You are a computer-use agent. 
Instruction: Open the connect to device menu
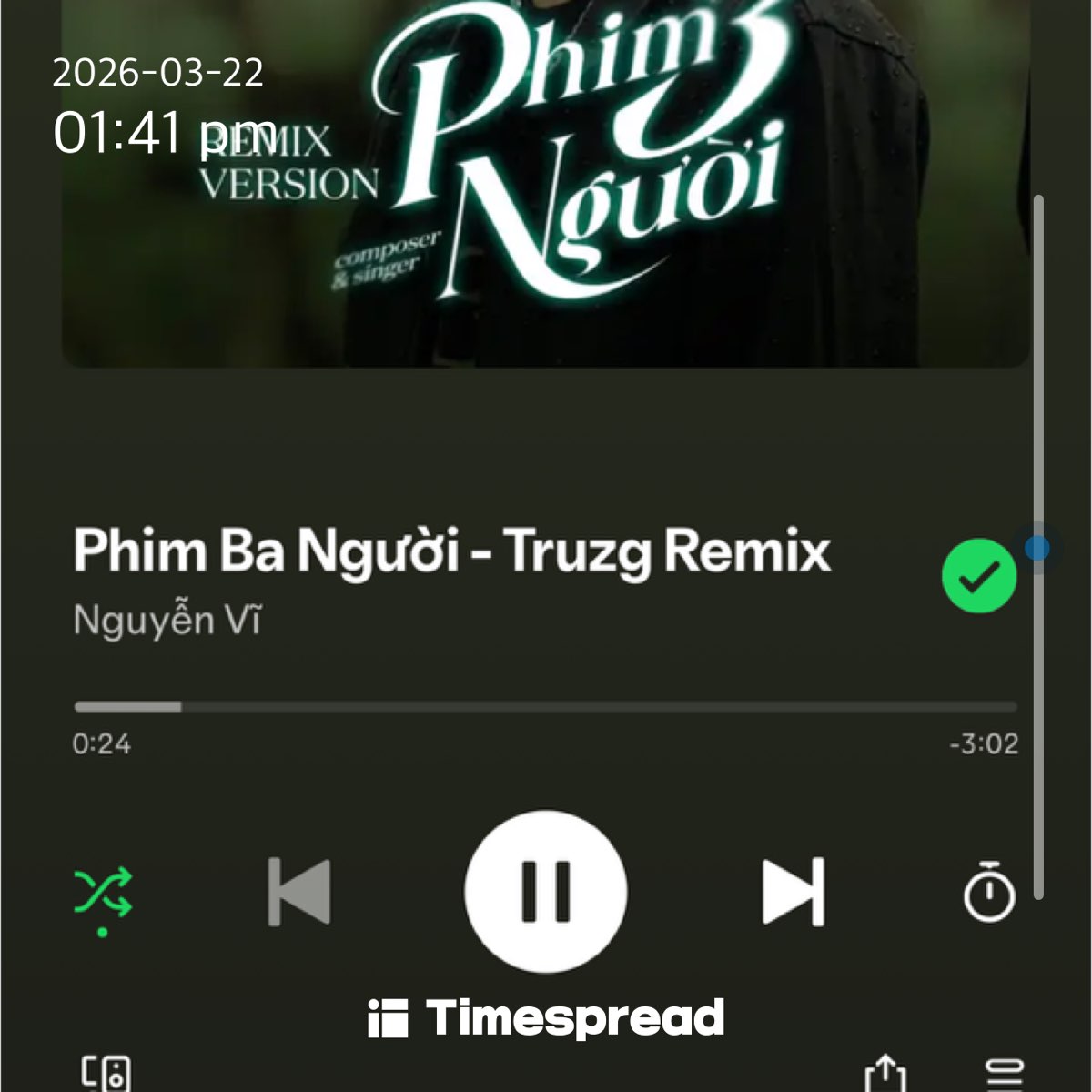point(106,1074)
